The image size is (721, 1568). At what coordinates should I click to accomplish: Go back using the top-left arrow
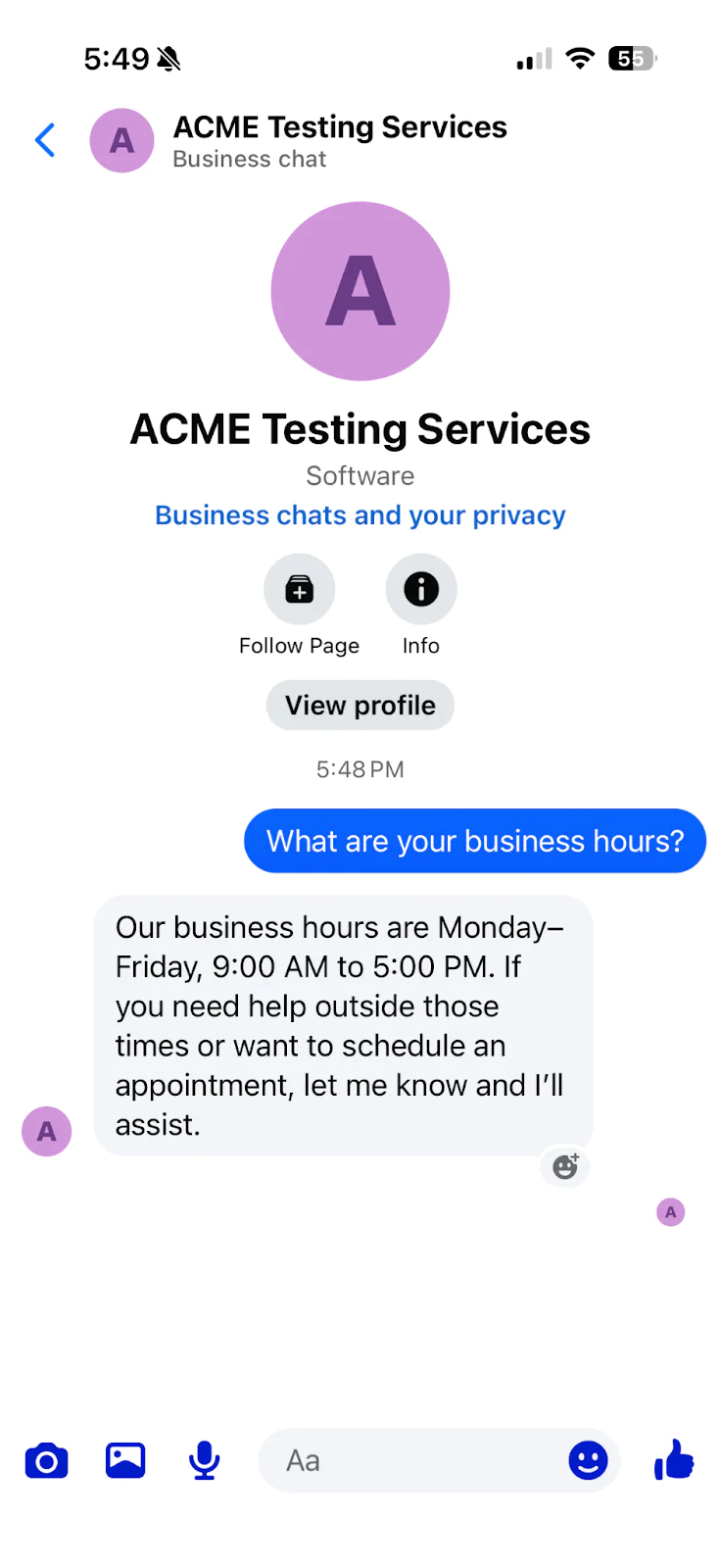(45, 140)
